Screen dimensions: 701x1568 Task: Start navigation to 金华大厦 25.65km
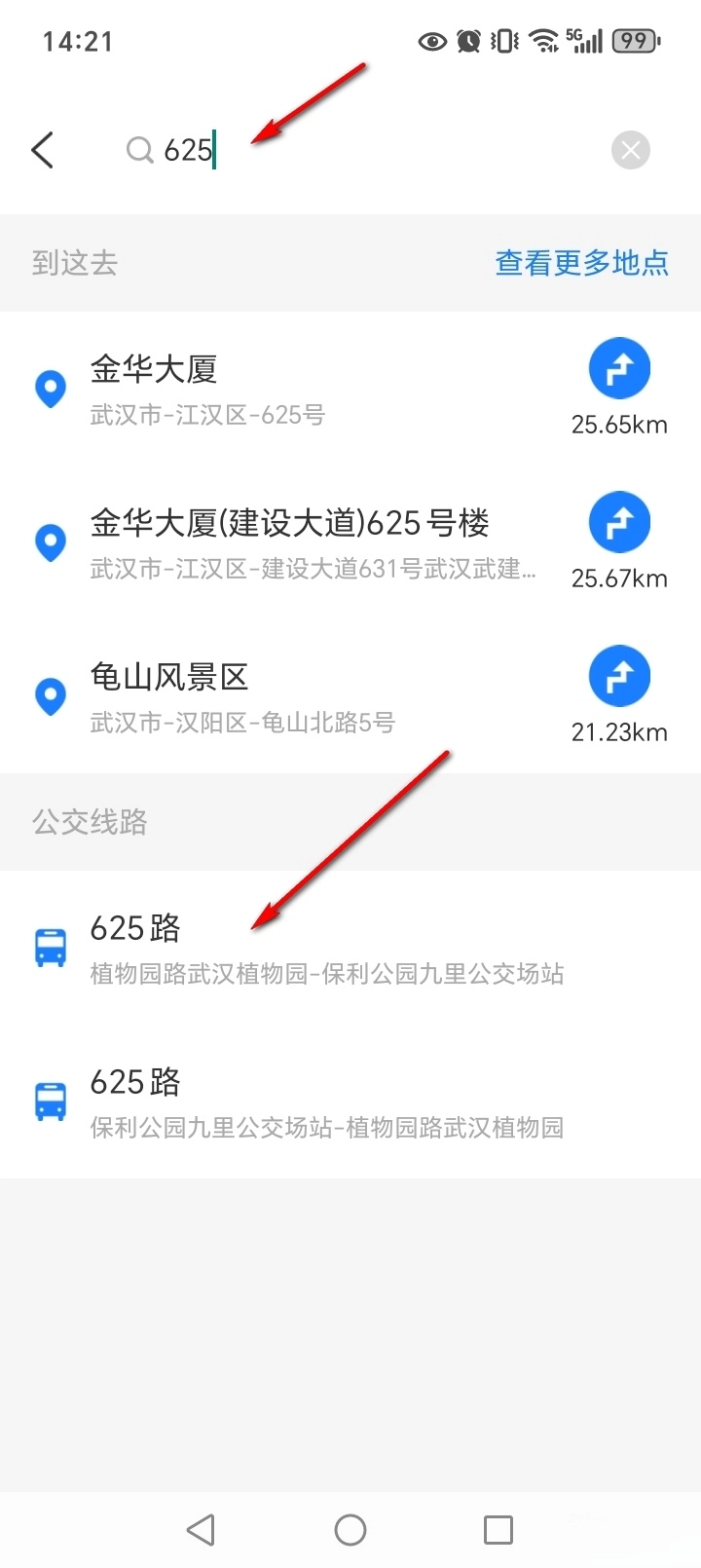[619, 370]
